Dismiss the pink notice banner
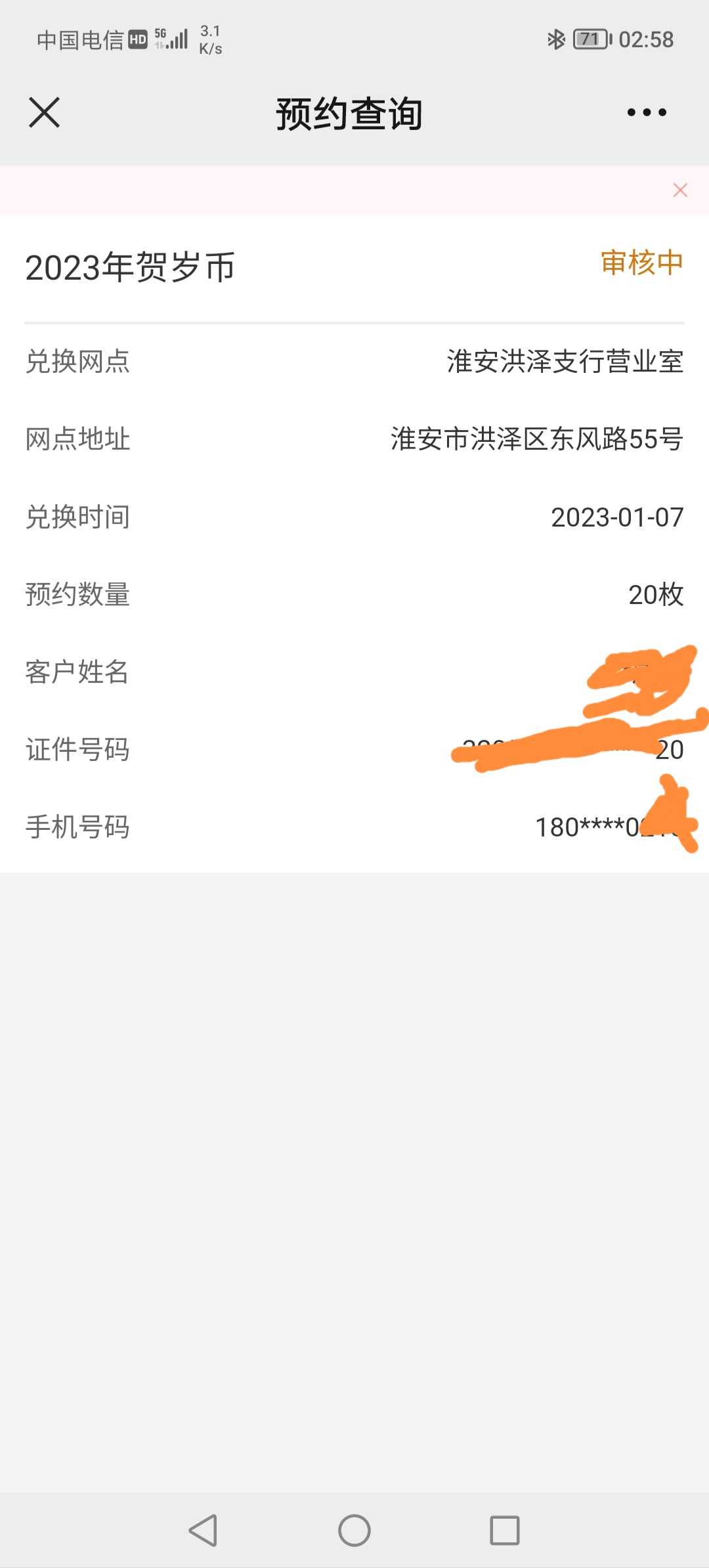The height and width of the screenshot is (1568, 709). (x=680, y=190)
